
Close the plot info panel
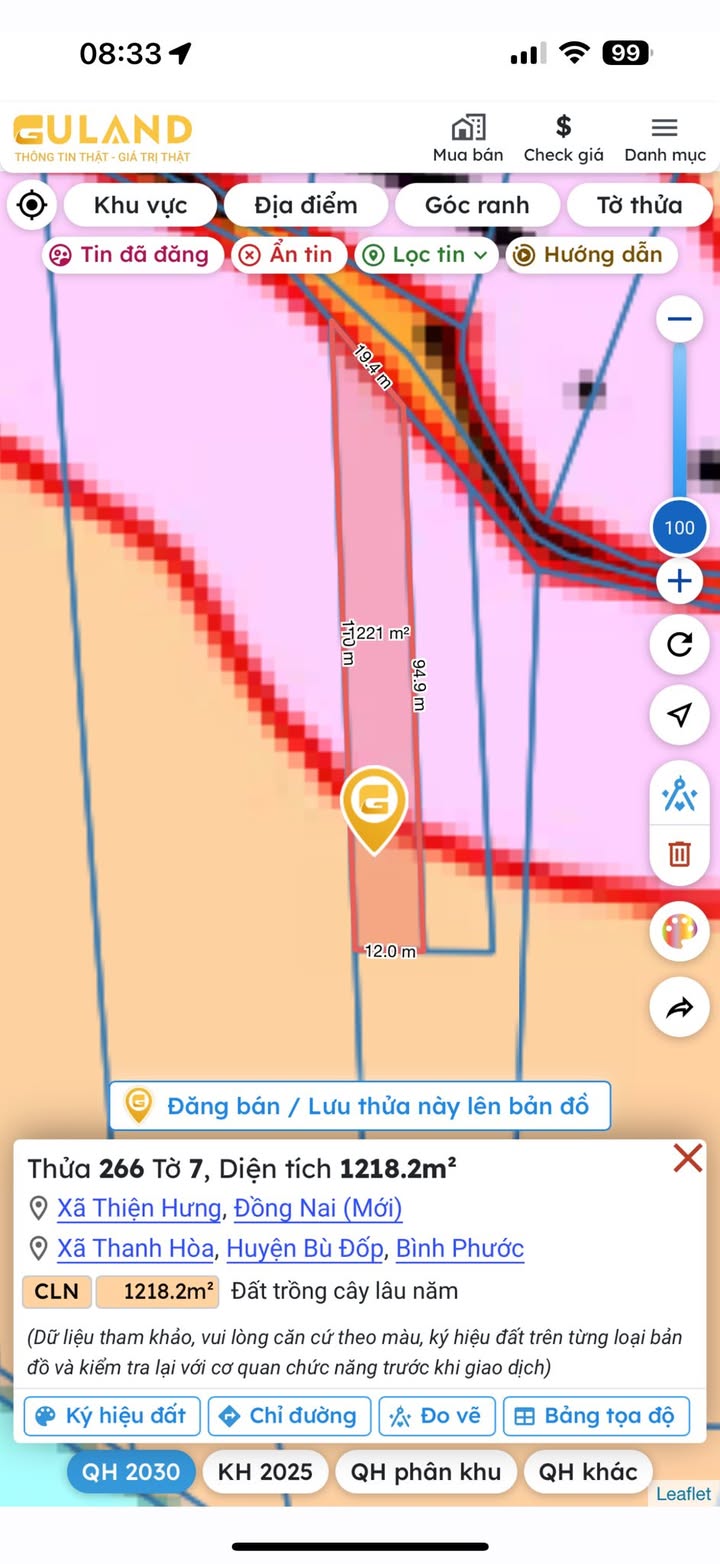(x=688, y=1159)
